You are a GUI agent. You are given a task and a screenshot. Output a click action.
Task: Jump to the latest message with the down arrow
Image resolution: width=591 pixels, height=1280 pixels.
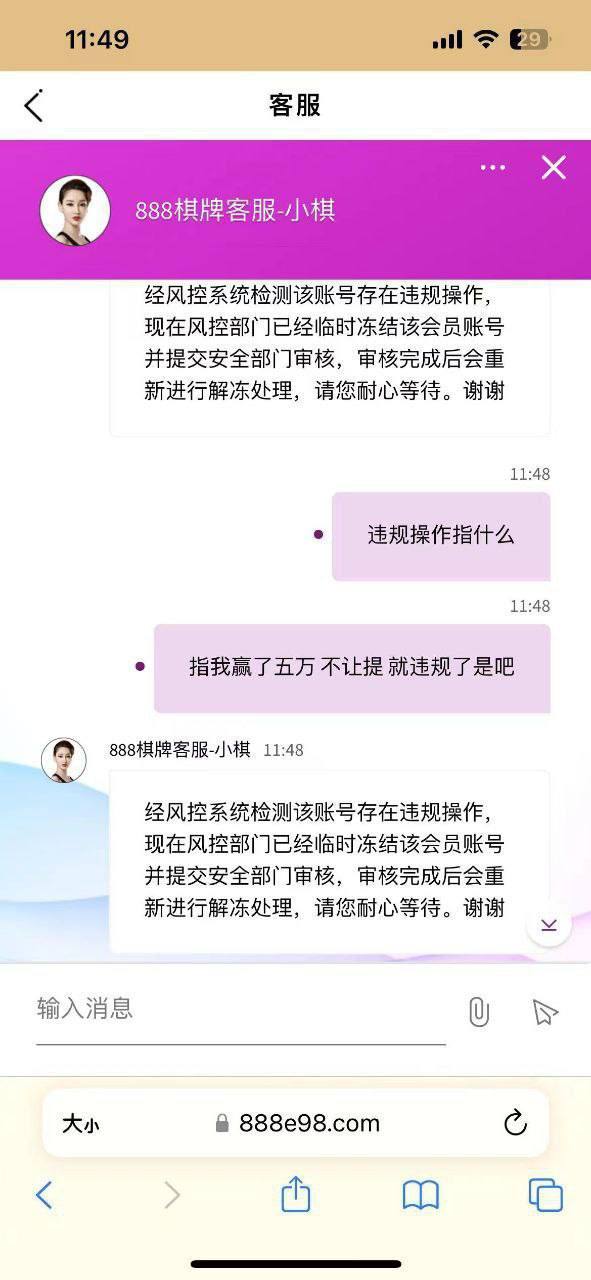(549, 925)
